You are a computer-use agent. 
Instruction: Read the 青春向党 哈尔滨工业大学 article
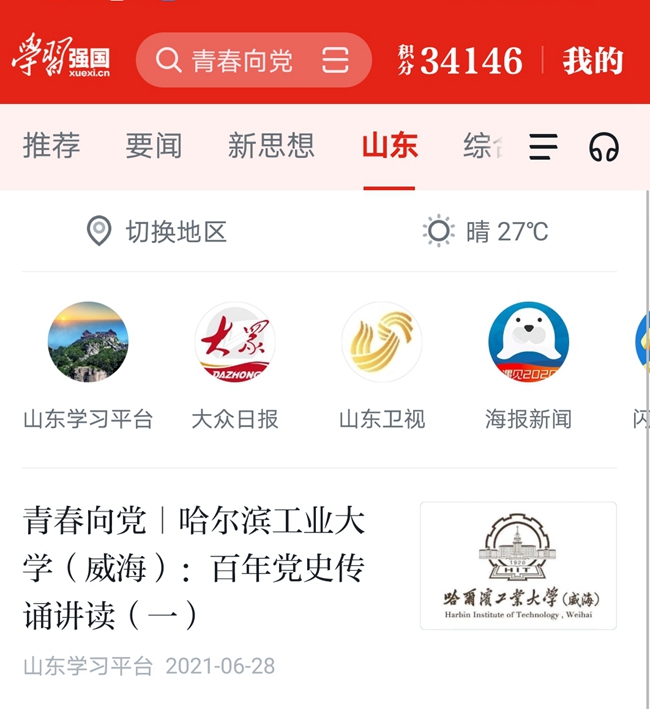[x=195, y=568]
